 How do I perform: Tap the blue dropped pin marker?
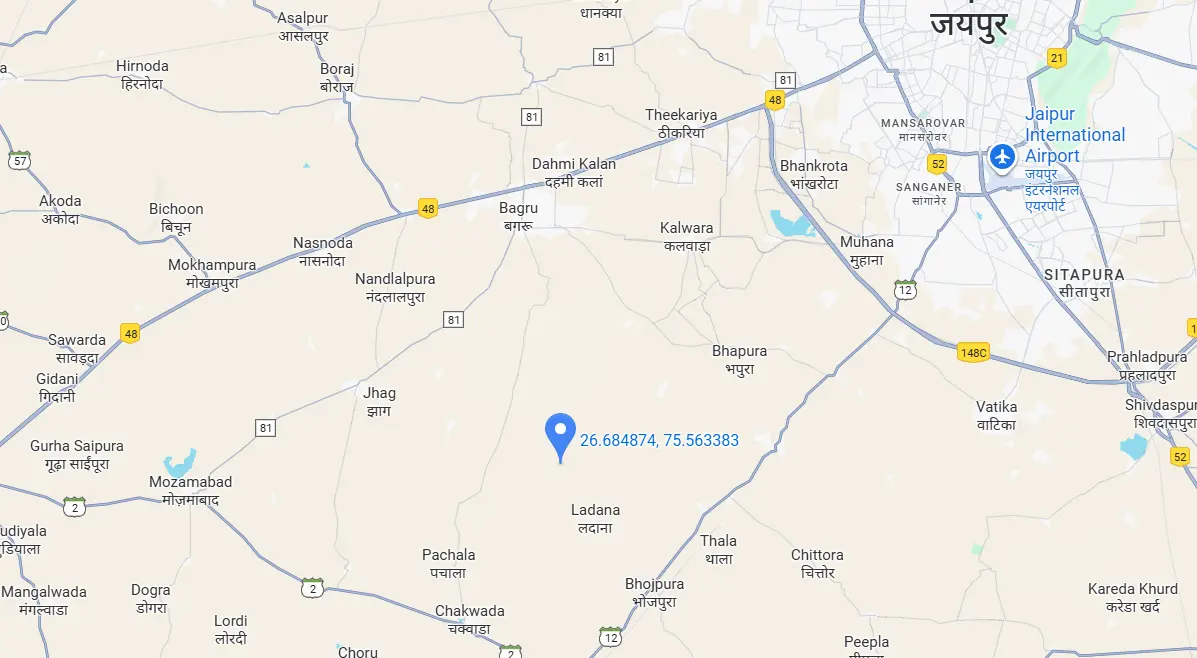[560, 434]
